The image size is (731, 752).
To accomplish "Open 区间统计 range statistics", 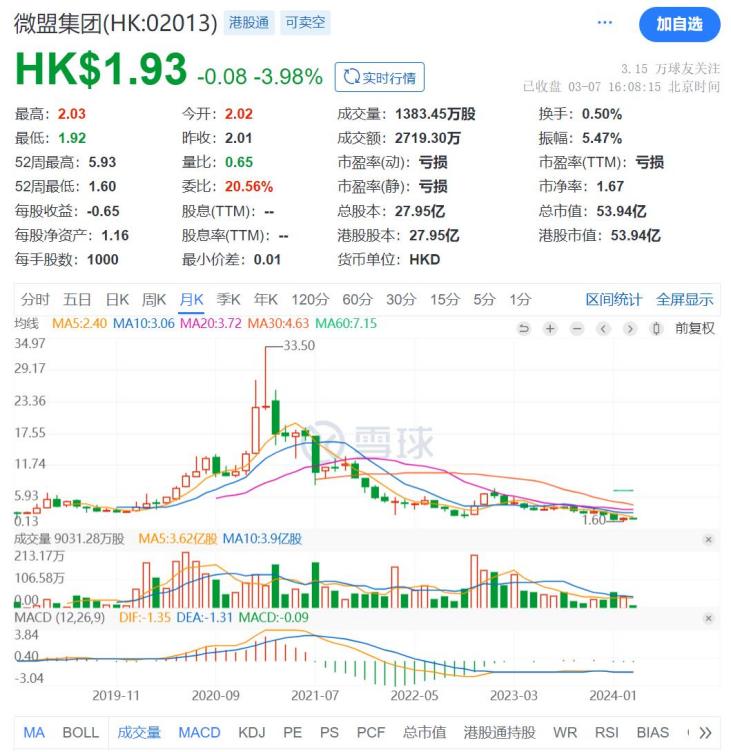I will 613,300.
